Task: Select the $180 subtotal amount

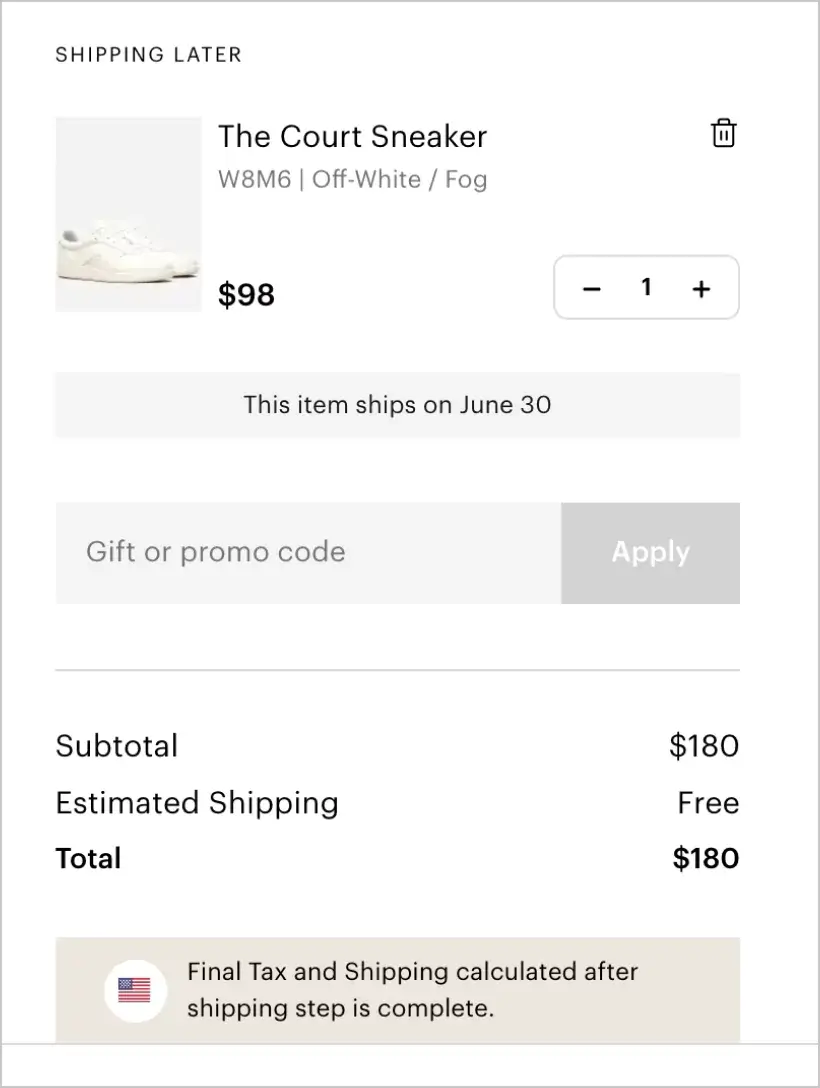Action: 704,746
